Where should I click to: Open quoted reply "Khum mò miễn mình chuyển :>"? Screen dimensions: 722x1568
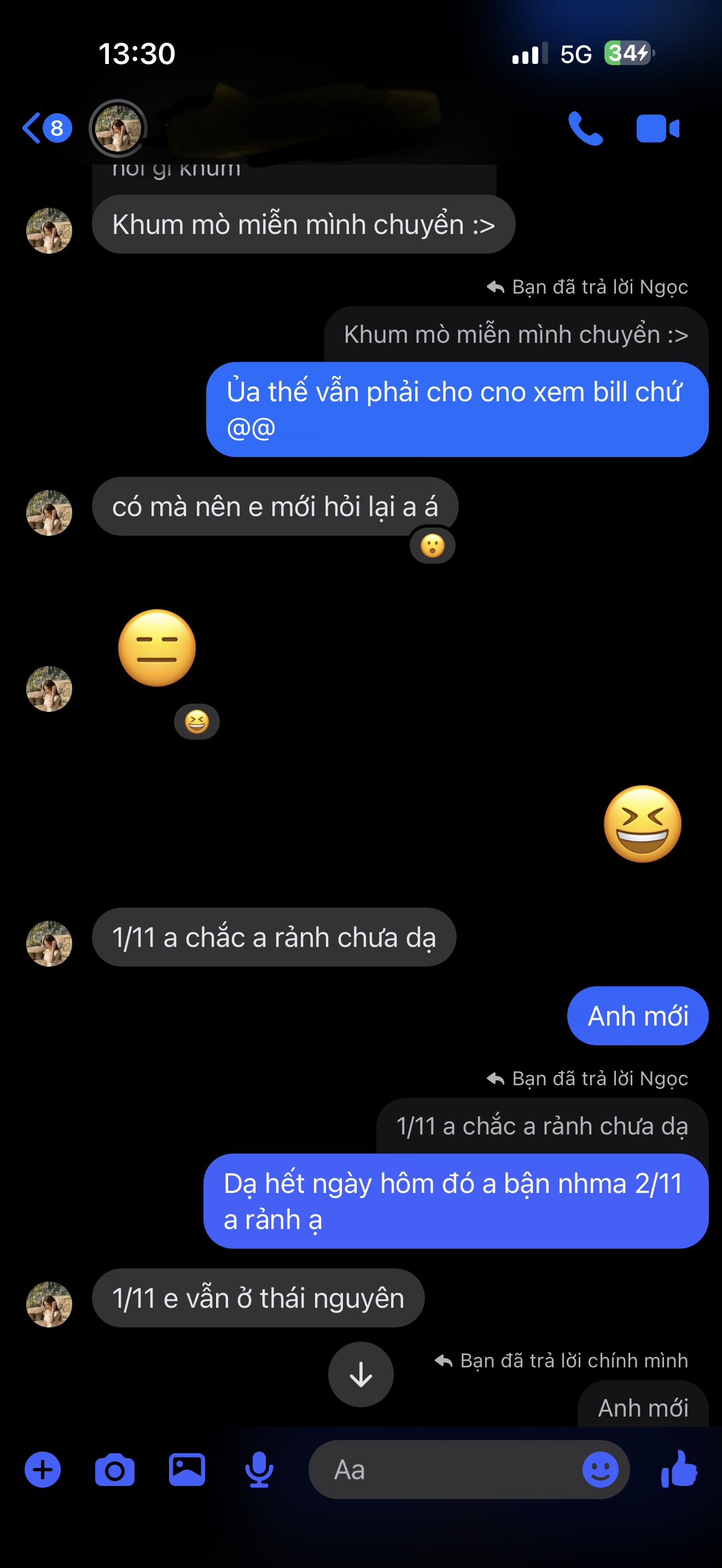(516, 335)
